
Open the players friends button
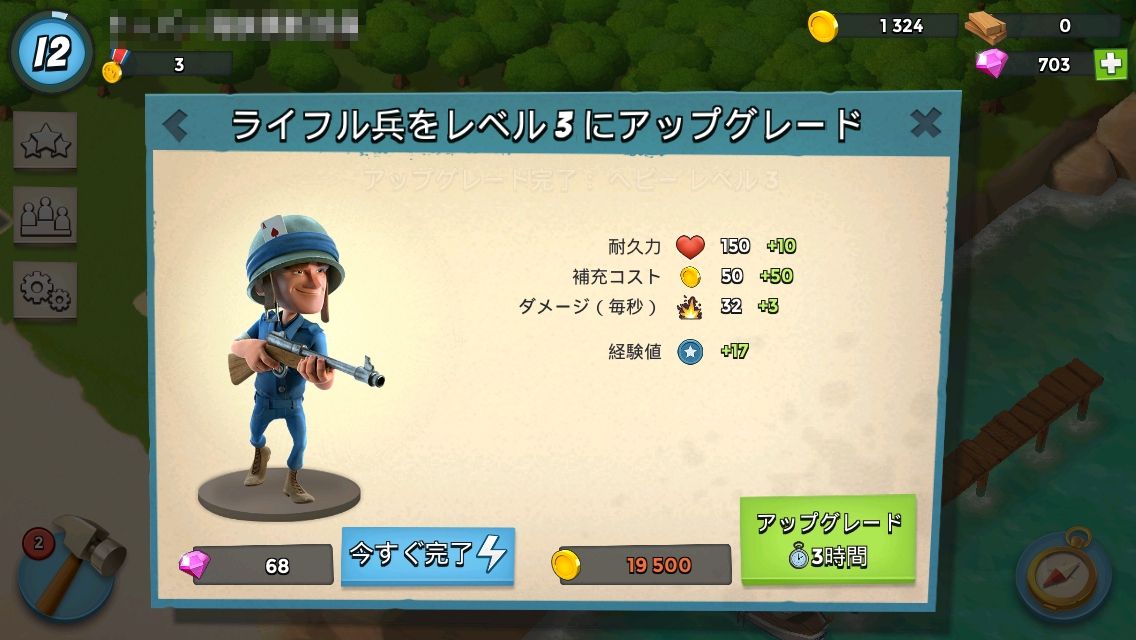click(x=45, y=214)
